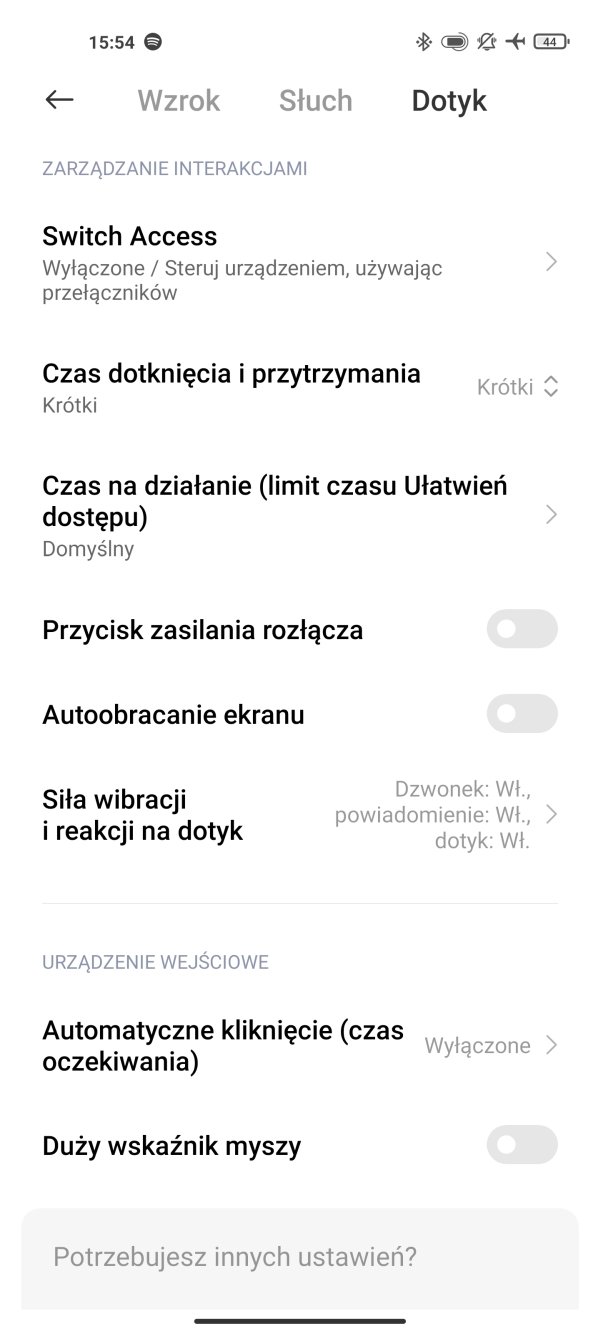
Task: Open Czas na działanie settings
Action: (x=300, y=515)
